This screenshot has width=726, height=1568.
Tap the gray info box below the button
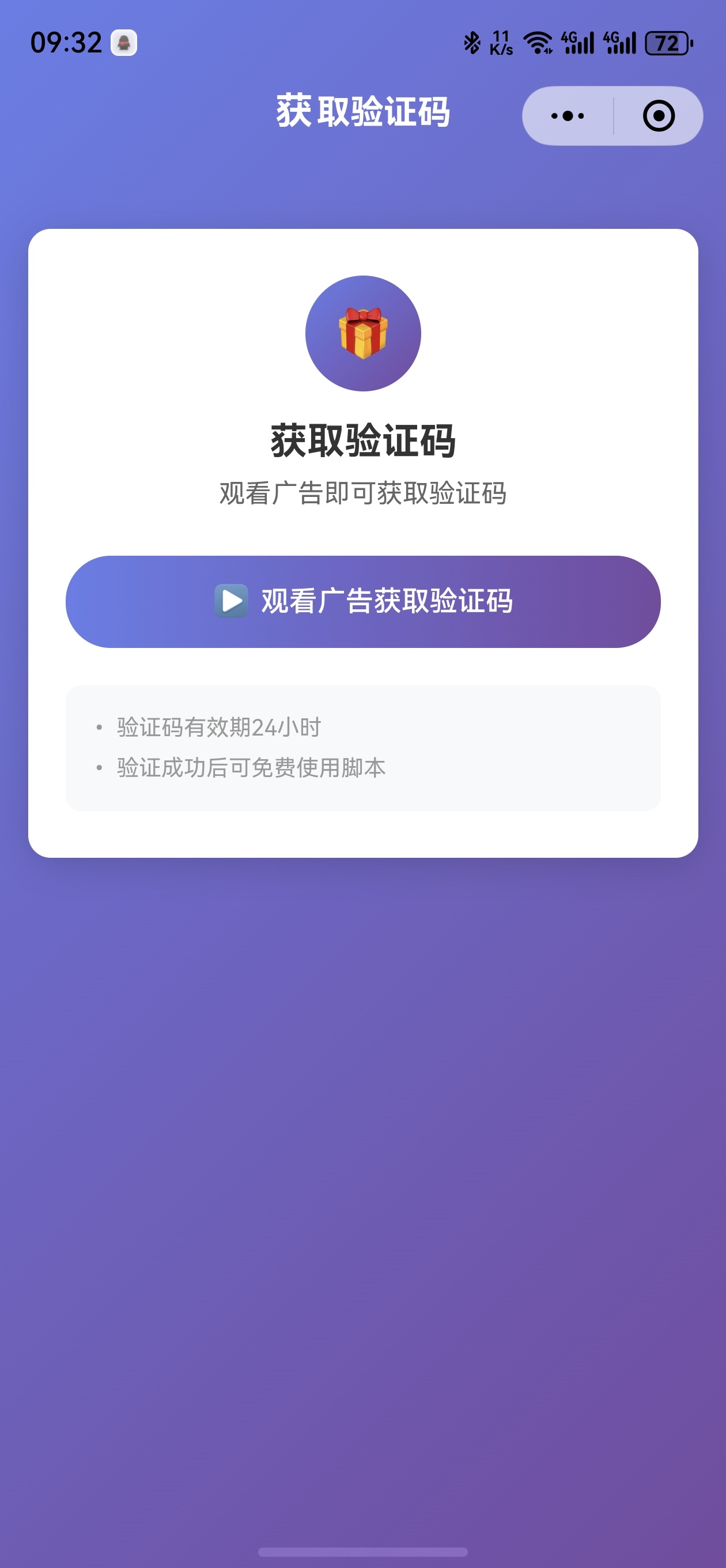[x=364, y=748]
